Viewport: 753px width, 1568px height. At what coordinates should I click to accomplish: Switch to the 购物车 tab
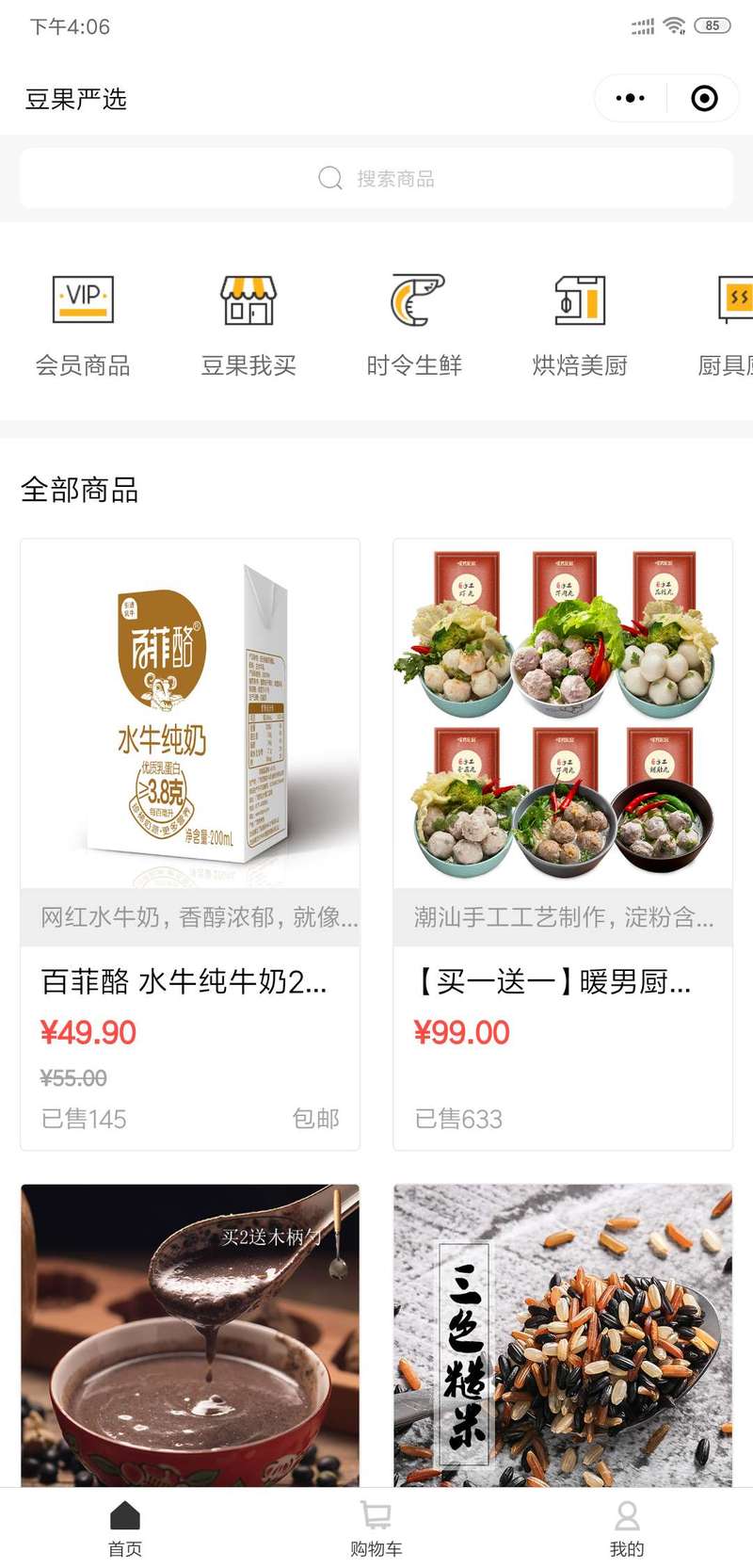tap(376, 1528)
